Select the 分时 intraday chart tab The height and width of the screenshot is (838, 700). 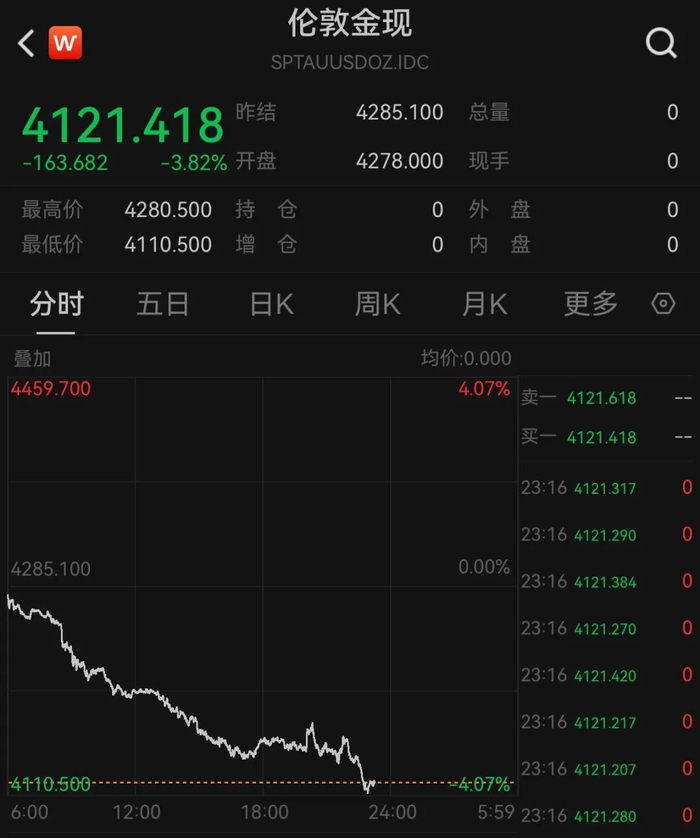click(56, 304)
